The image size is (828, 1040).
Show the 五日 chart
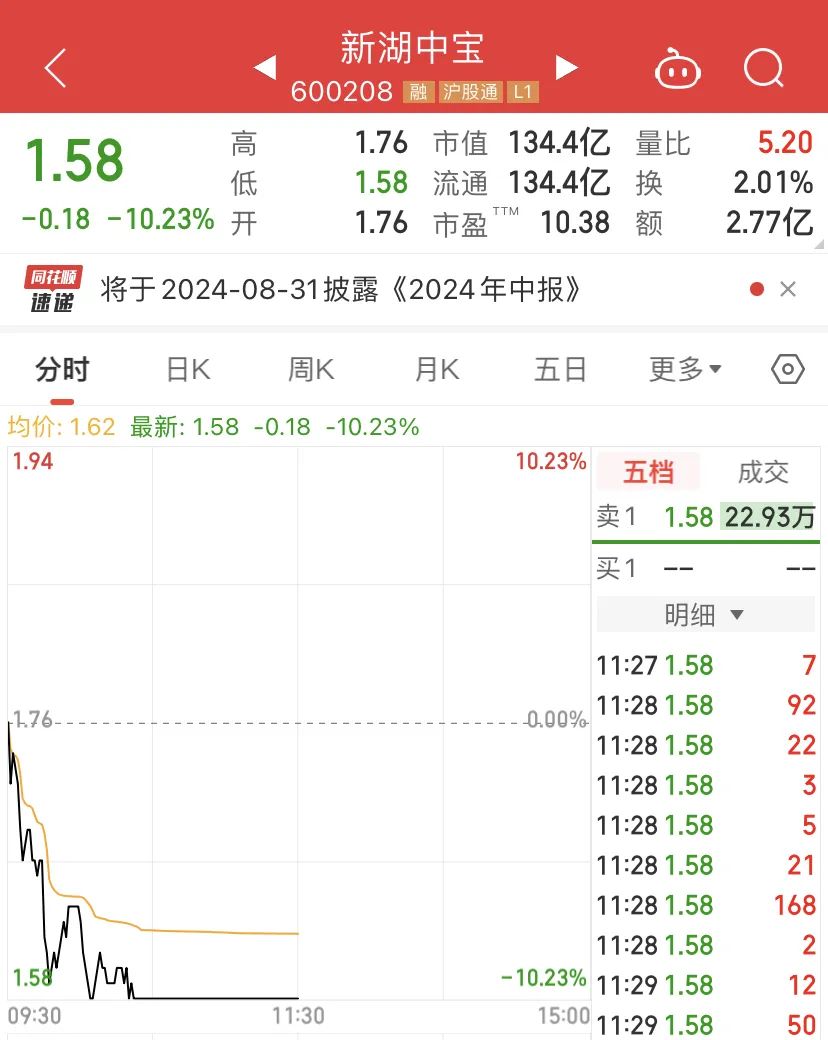coord(560,370)
